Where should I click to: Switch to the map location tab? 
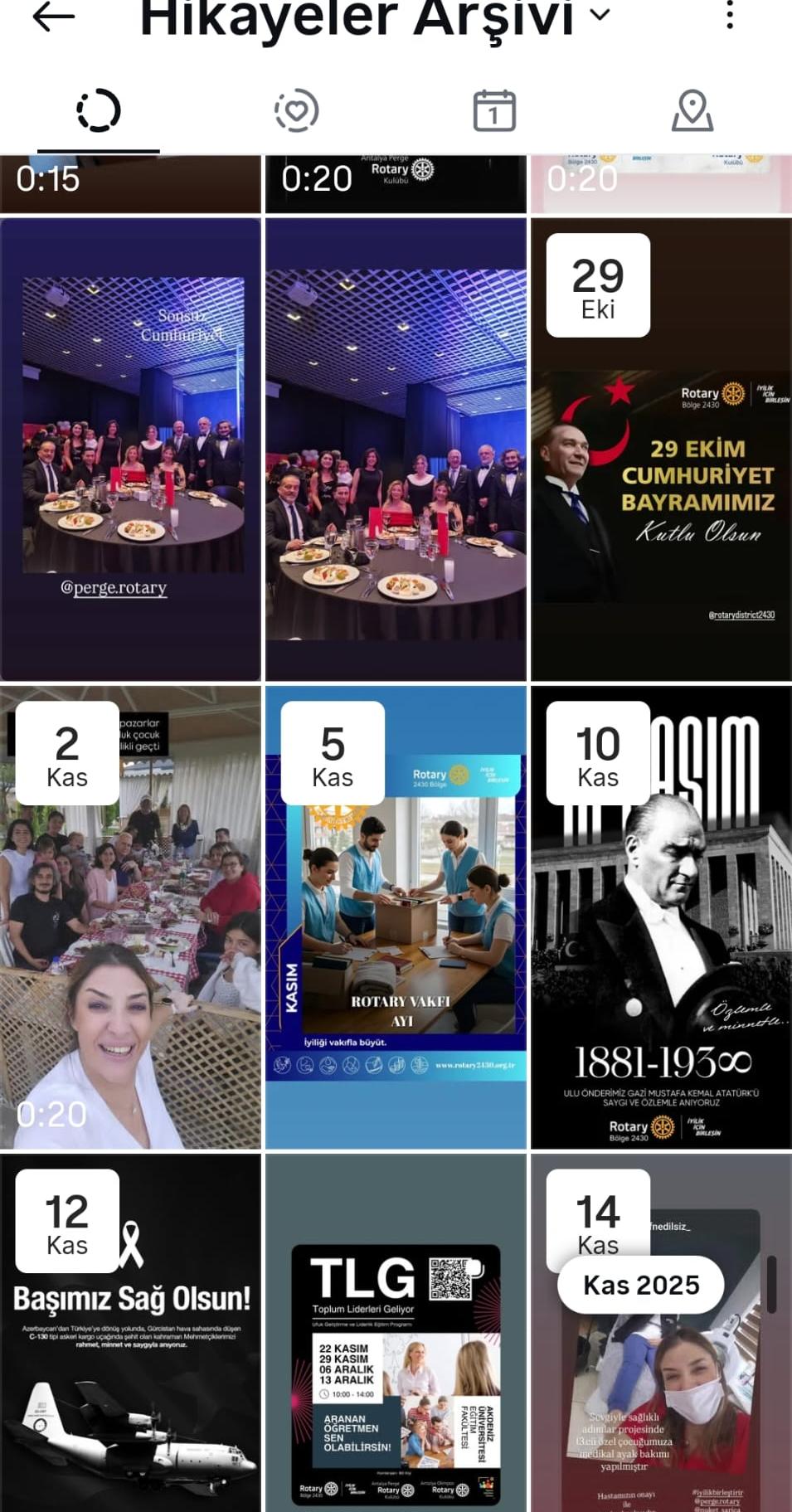click(692, 111)
